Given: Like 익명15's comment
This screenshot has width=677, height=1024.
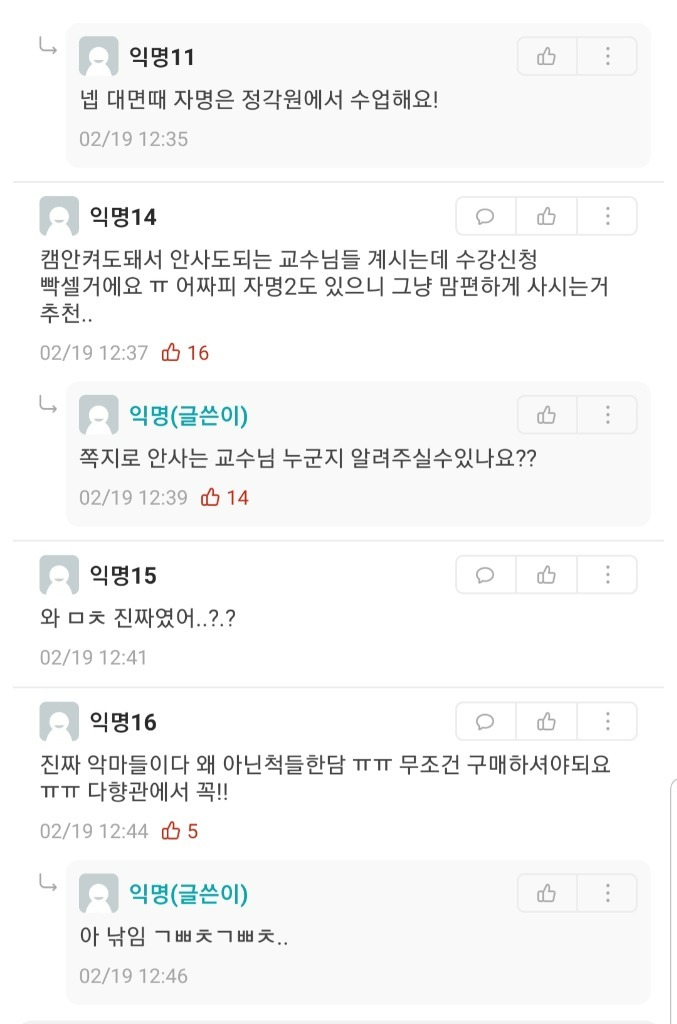Looking at the screenshot, I should 547,575.
